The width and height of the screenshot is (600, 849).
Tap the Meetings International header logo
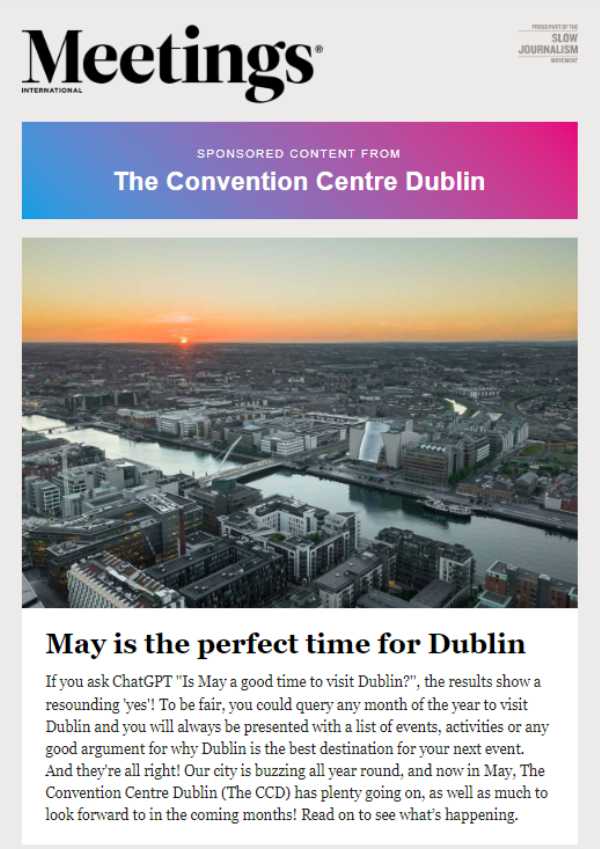click(x=172, y=62)
